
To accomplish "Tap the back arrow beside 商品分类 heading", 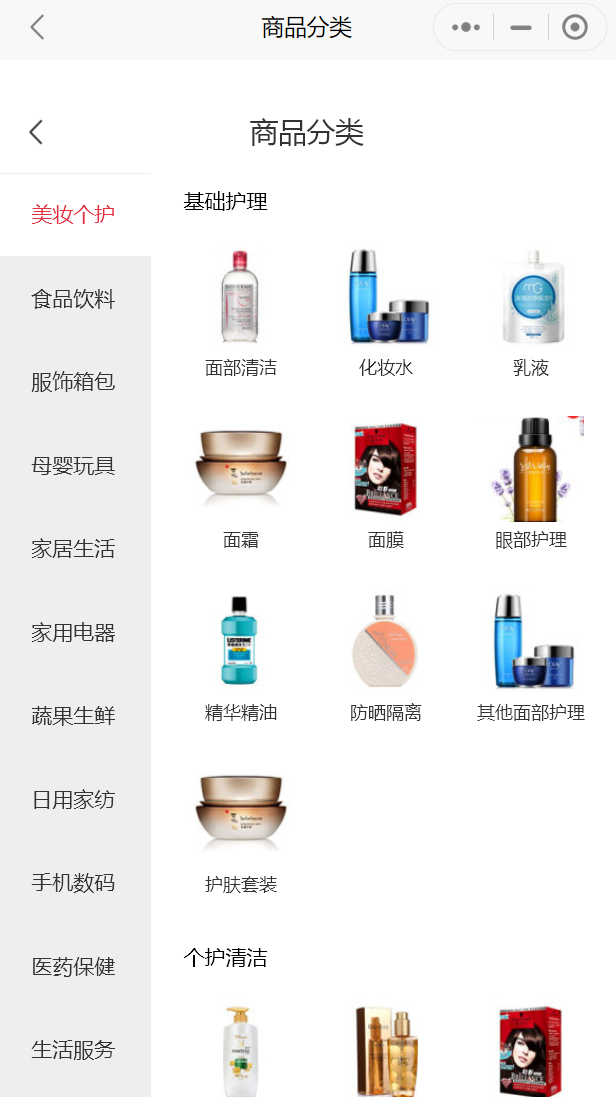I will tap(36, 132).
